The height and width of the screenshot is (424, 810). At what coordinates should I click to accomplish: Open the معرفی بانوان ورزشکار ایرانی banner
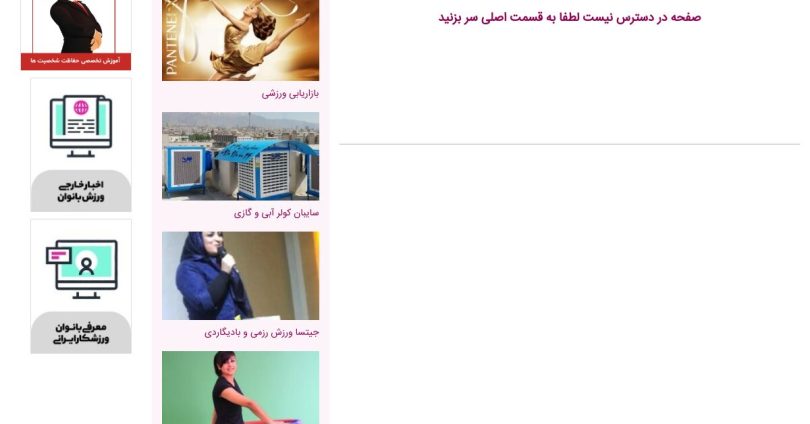coord(81,286)
